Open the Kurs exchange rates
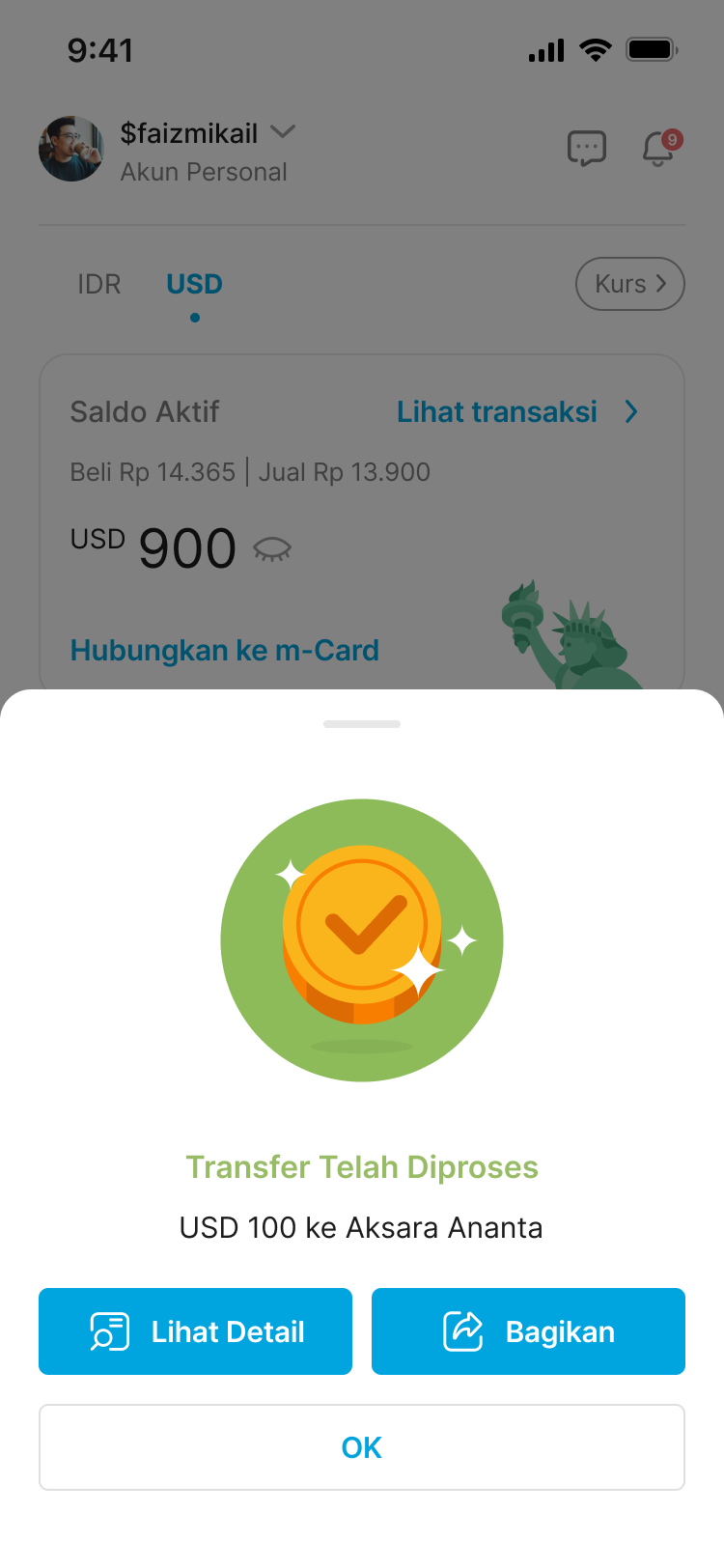Viewport: 724px width, 1568px height. coord(629,284)
